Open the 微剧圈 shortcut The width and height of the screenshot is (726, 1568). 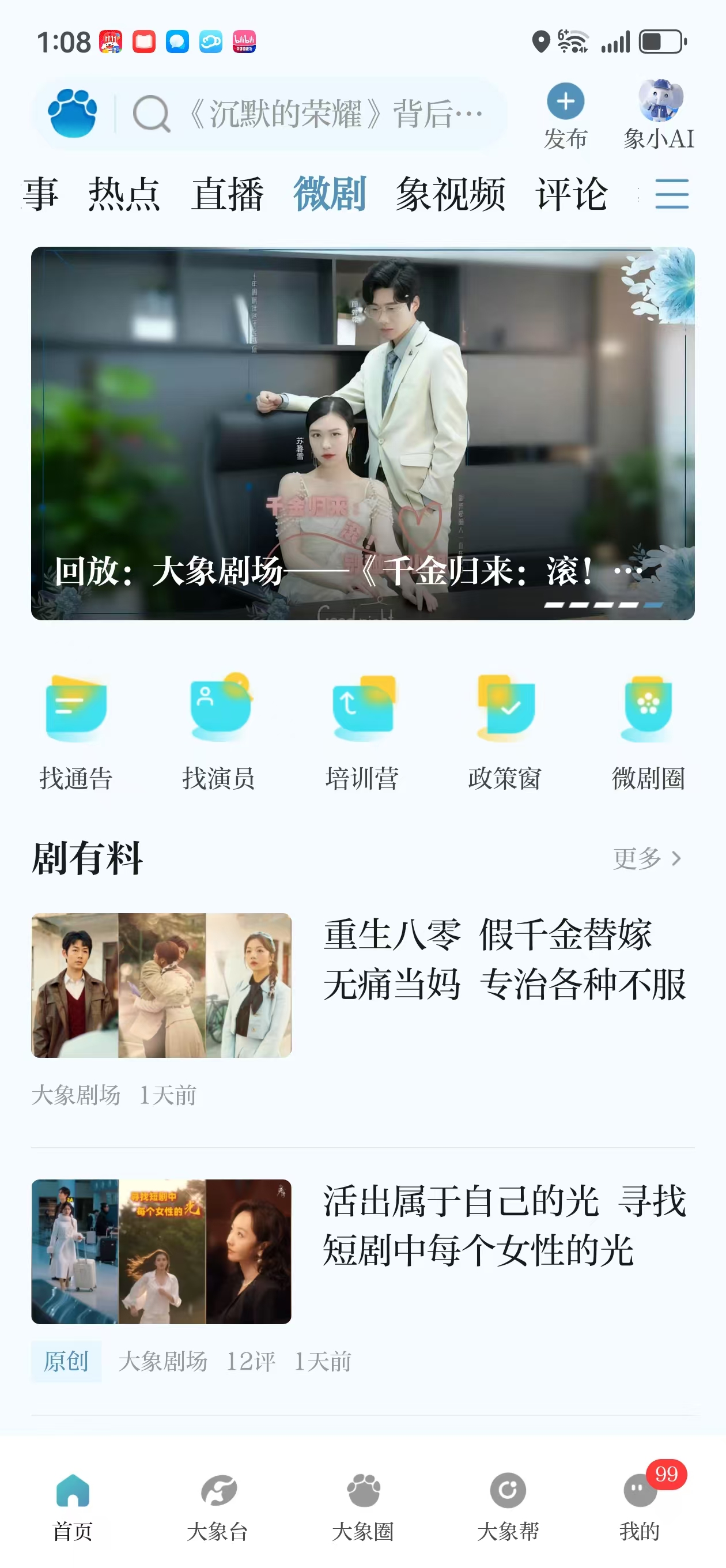(x=648, y=732)
